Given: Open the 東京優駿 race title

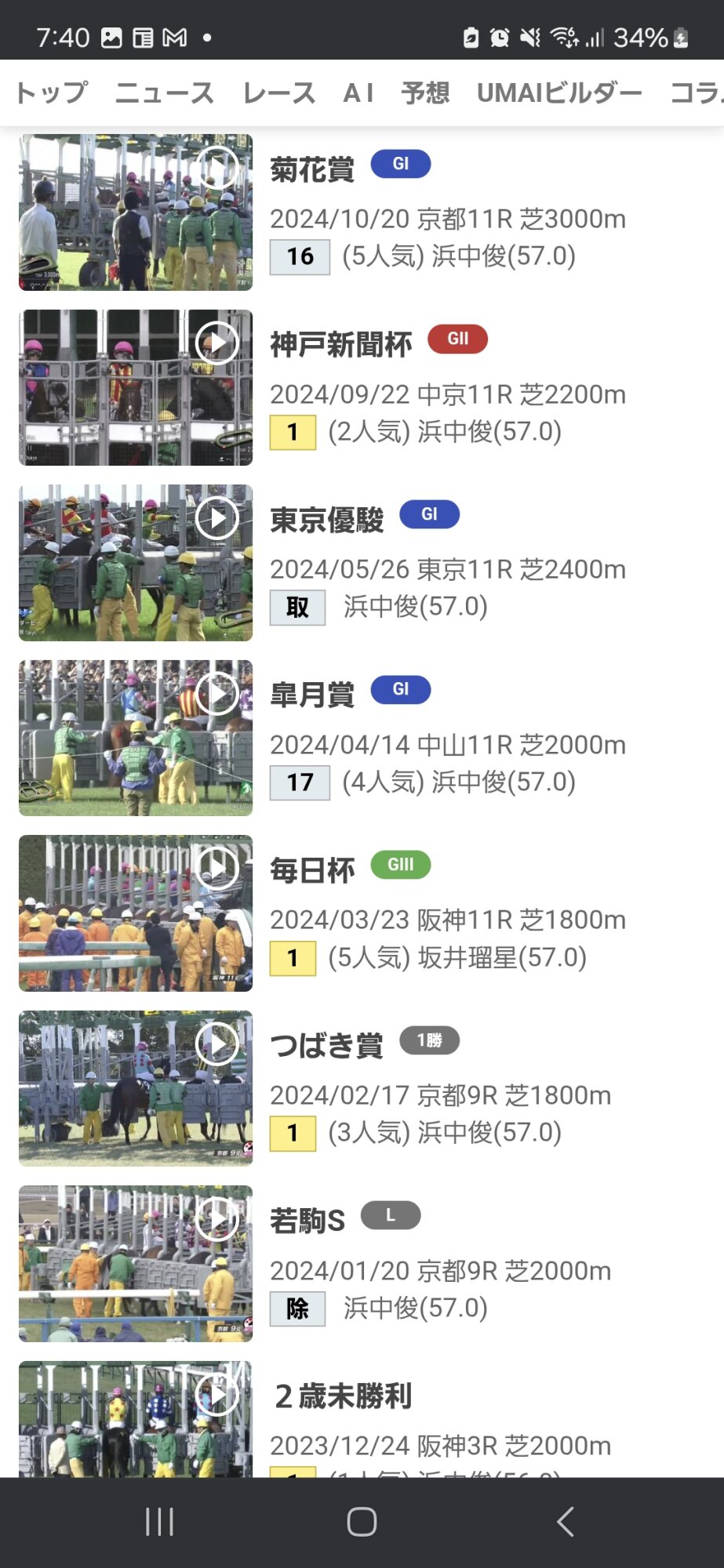Looking at the screenshot, I should point(326,519).
